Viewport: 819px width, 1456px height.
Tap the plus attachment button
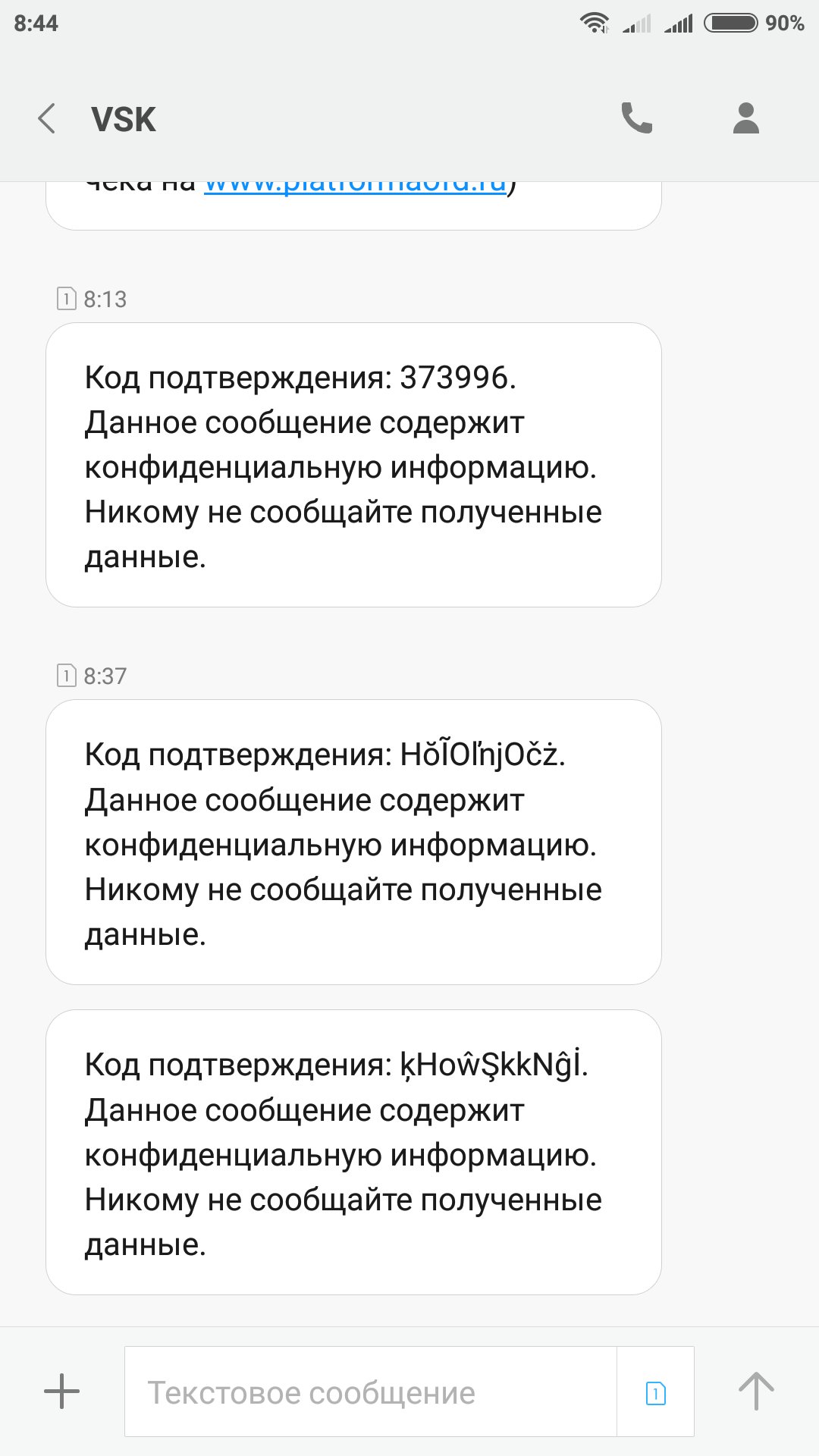(61, 1392)
